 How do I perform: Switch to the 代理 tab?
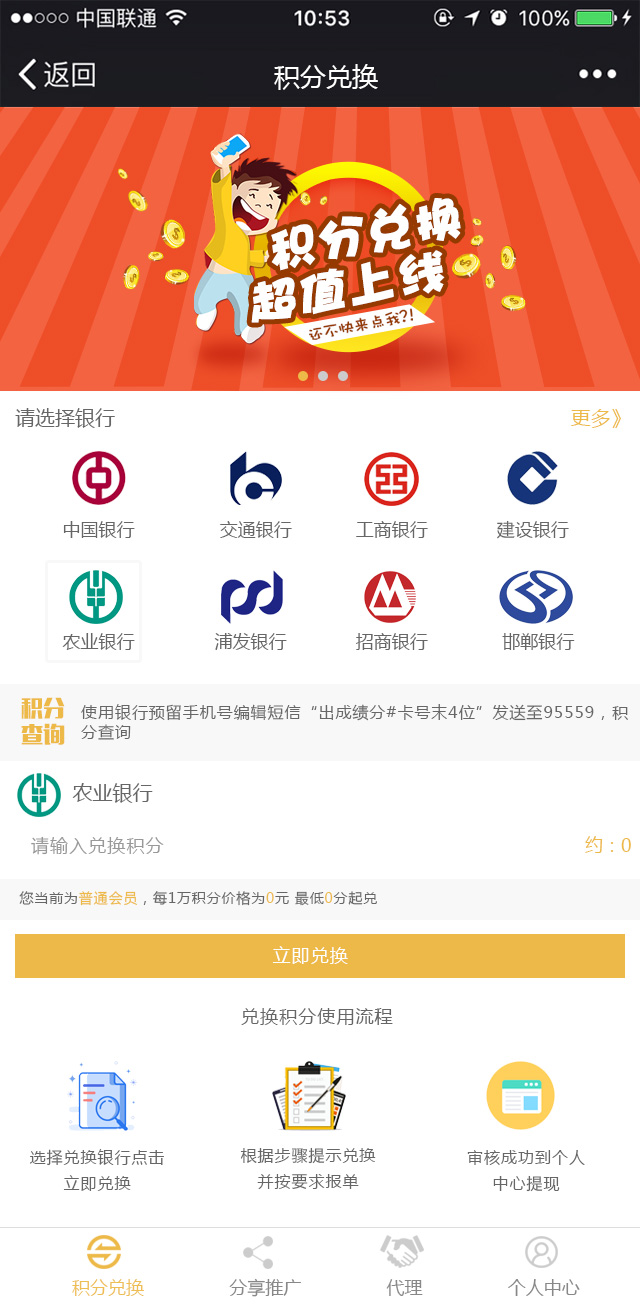tap(404, 1266)
